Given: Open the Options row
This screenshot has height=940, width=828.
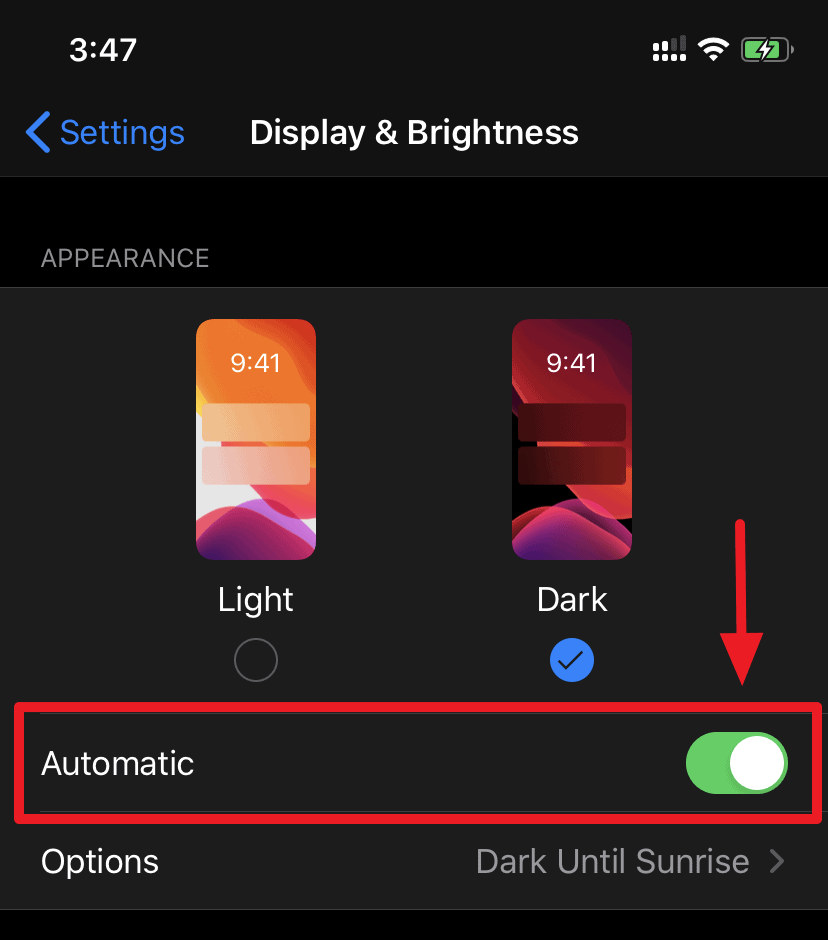Looking at the screenshot, I should pyautogui.click(x=414, y=862).
